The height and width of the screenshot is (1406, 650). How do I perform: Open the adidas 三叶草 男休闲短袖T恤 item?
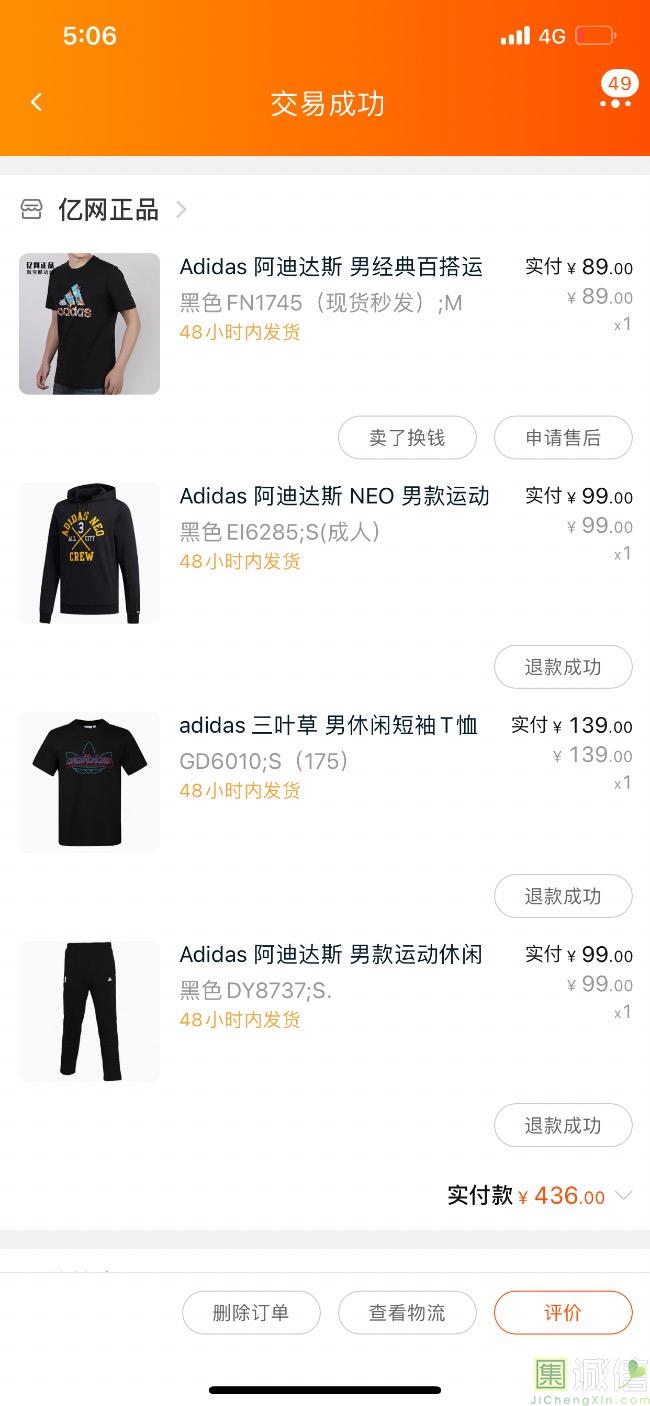(x=328, y=725)
